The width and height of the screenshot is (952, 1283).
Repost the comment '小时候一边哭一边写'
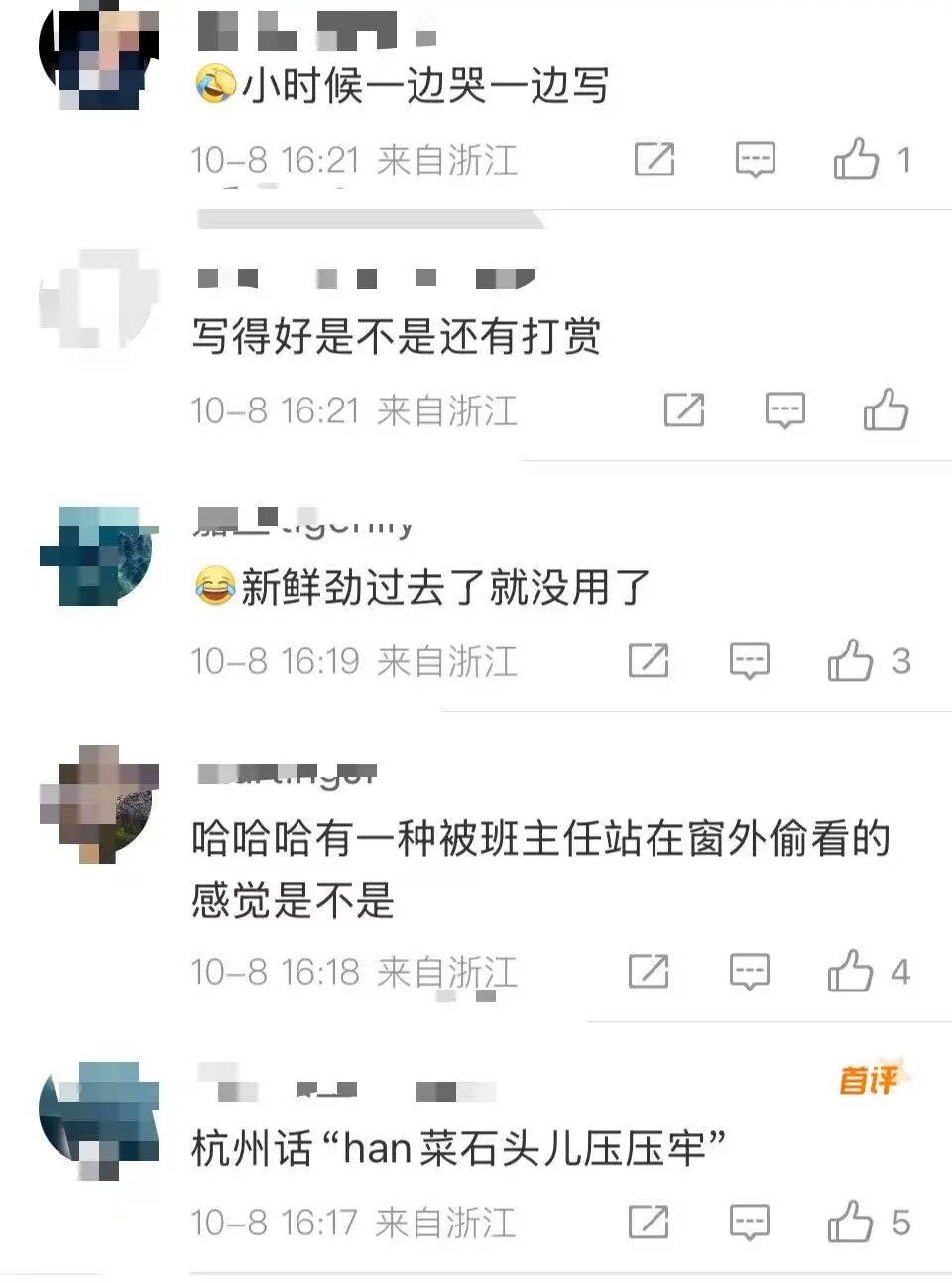654,159
